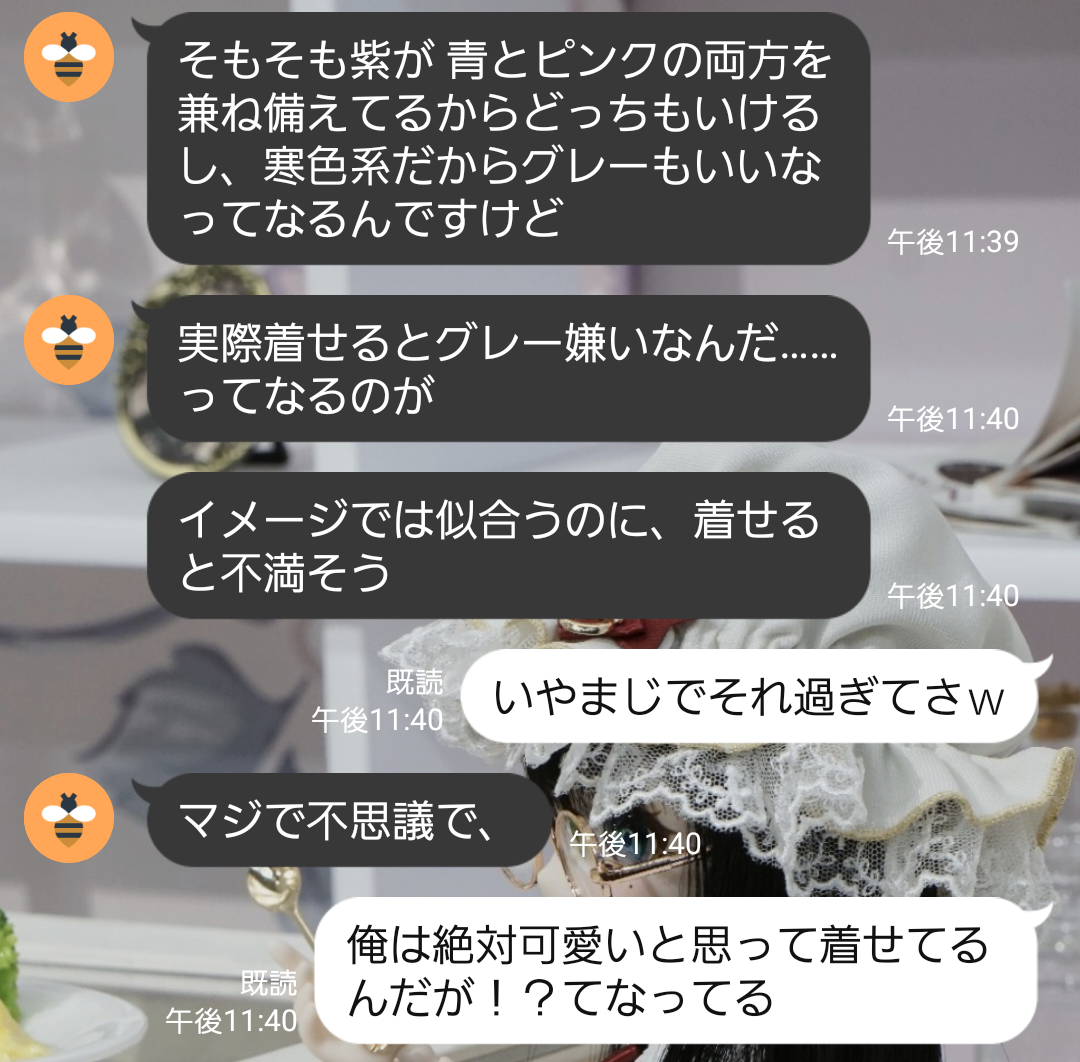Open the sender's profile beside マジで不思議で
This screenshot has height=1062, width=1080.
(69, 818)
